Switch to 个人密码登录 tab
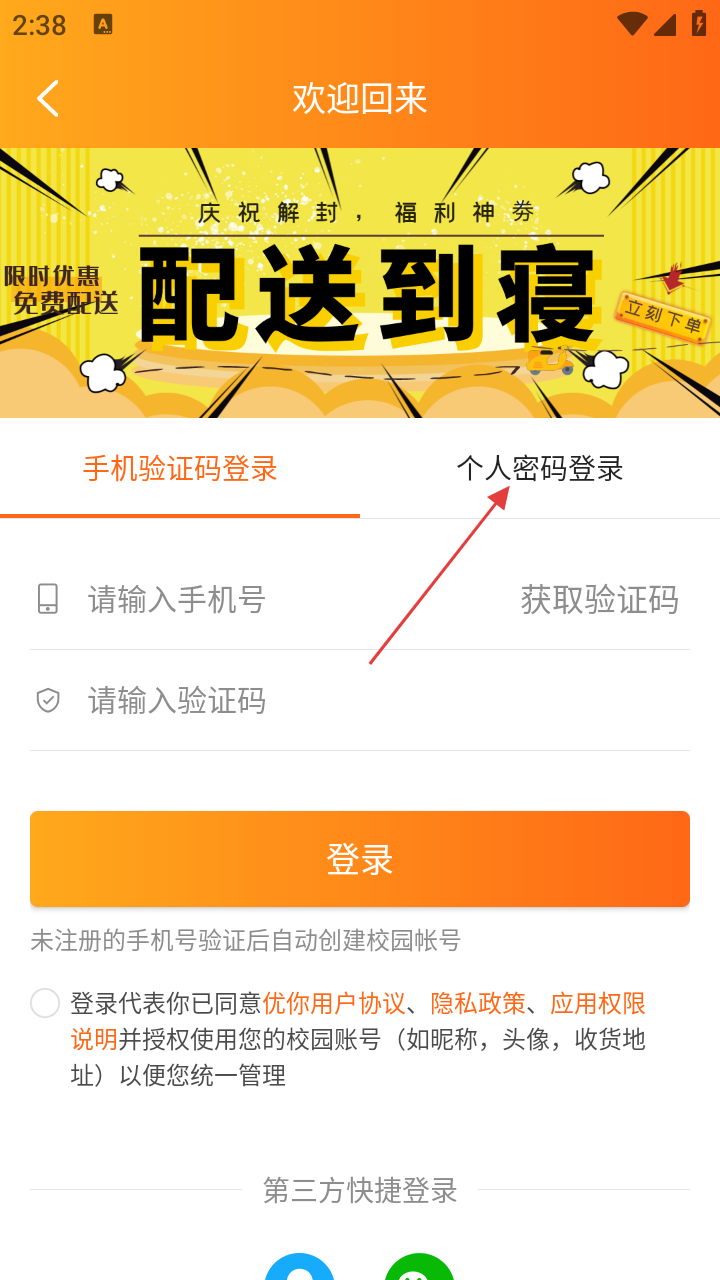The width and height of the screenshot is (720, 1280). pos(540,469)
